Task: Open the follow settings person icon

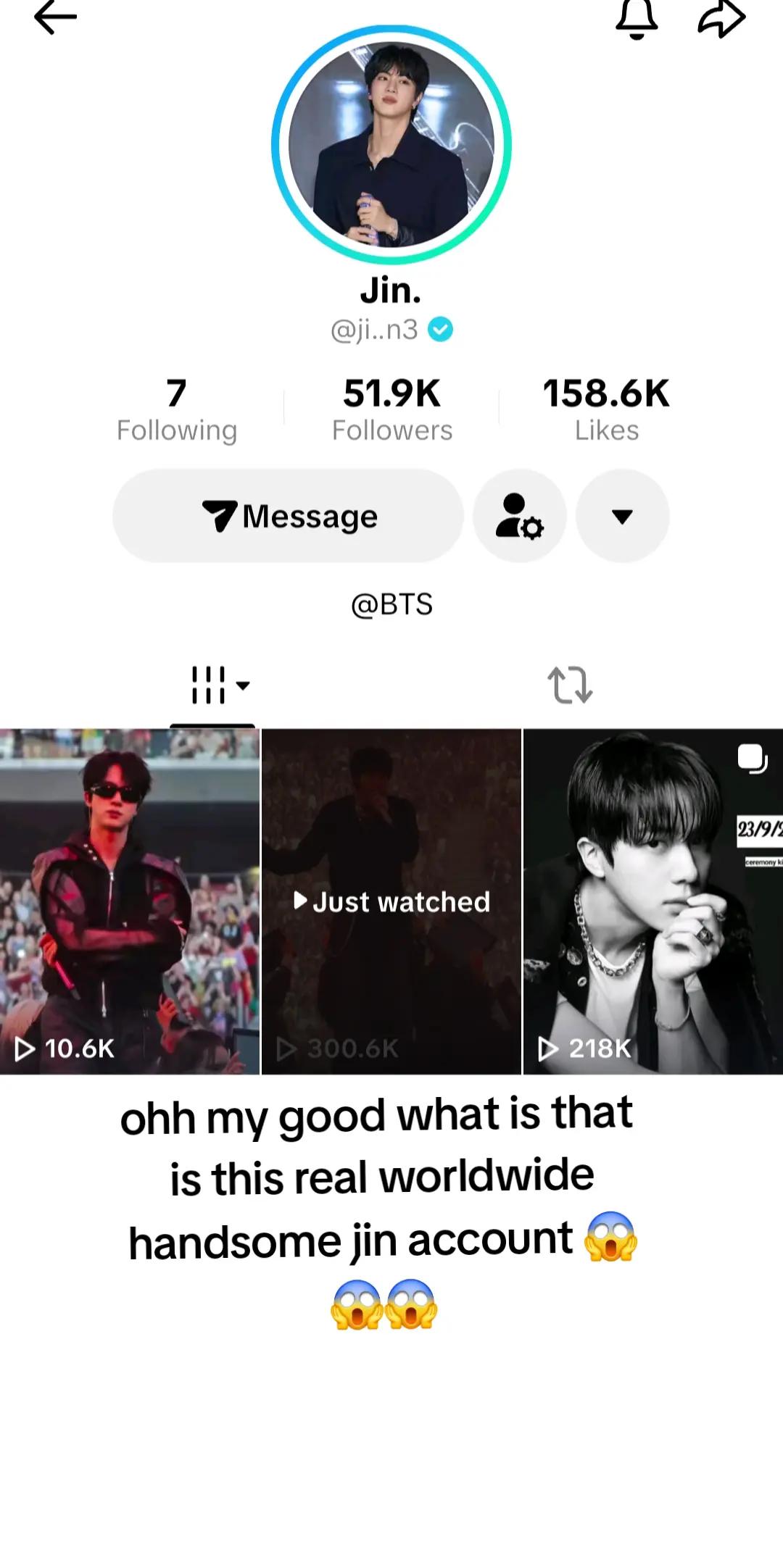Action: (519, 516)
